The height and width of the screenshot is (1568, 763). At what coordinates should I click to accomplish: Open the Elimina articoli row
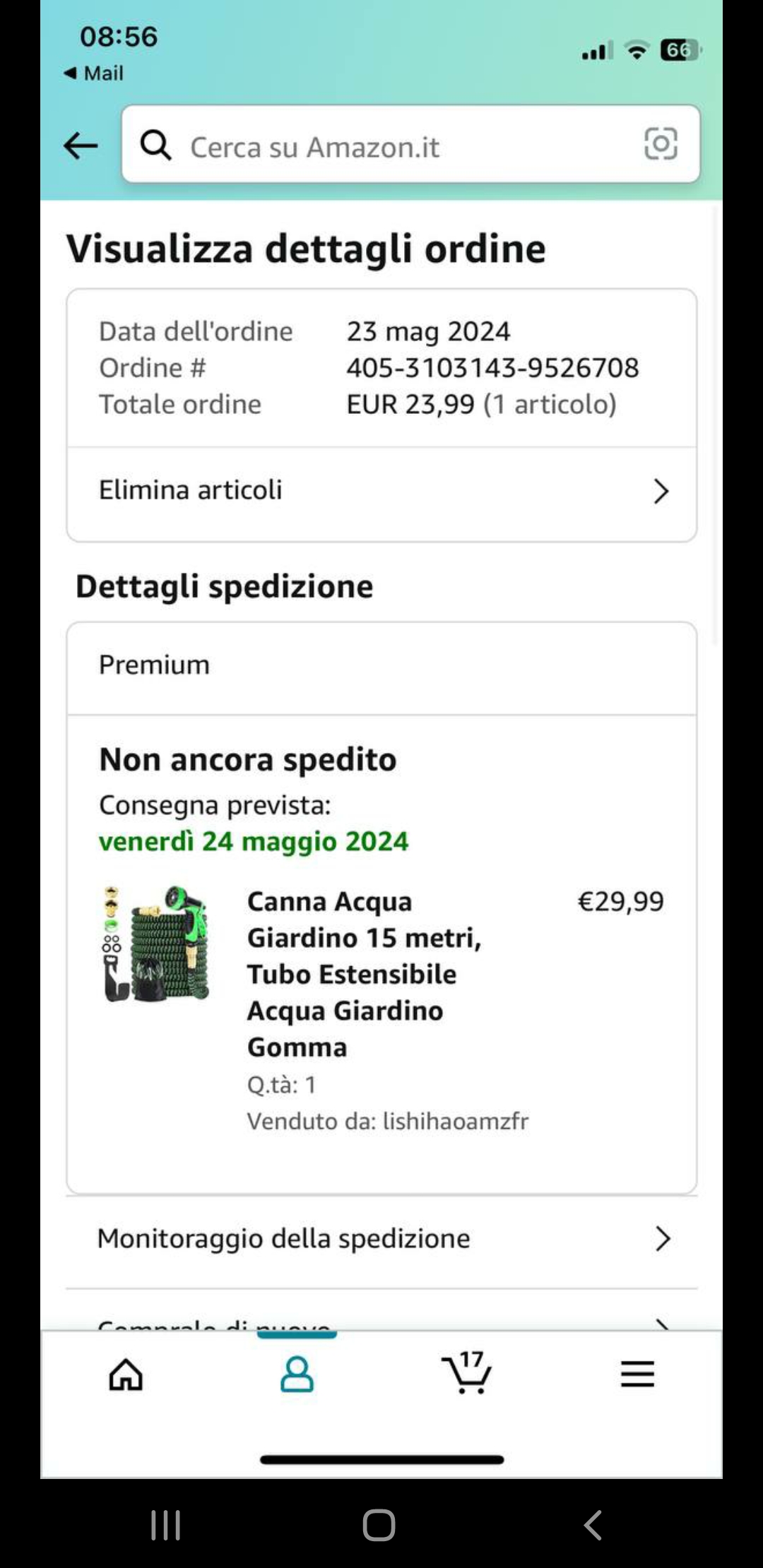[x=381, y=491]
